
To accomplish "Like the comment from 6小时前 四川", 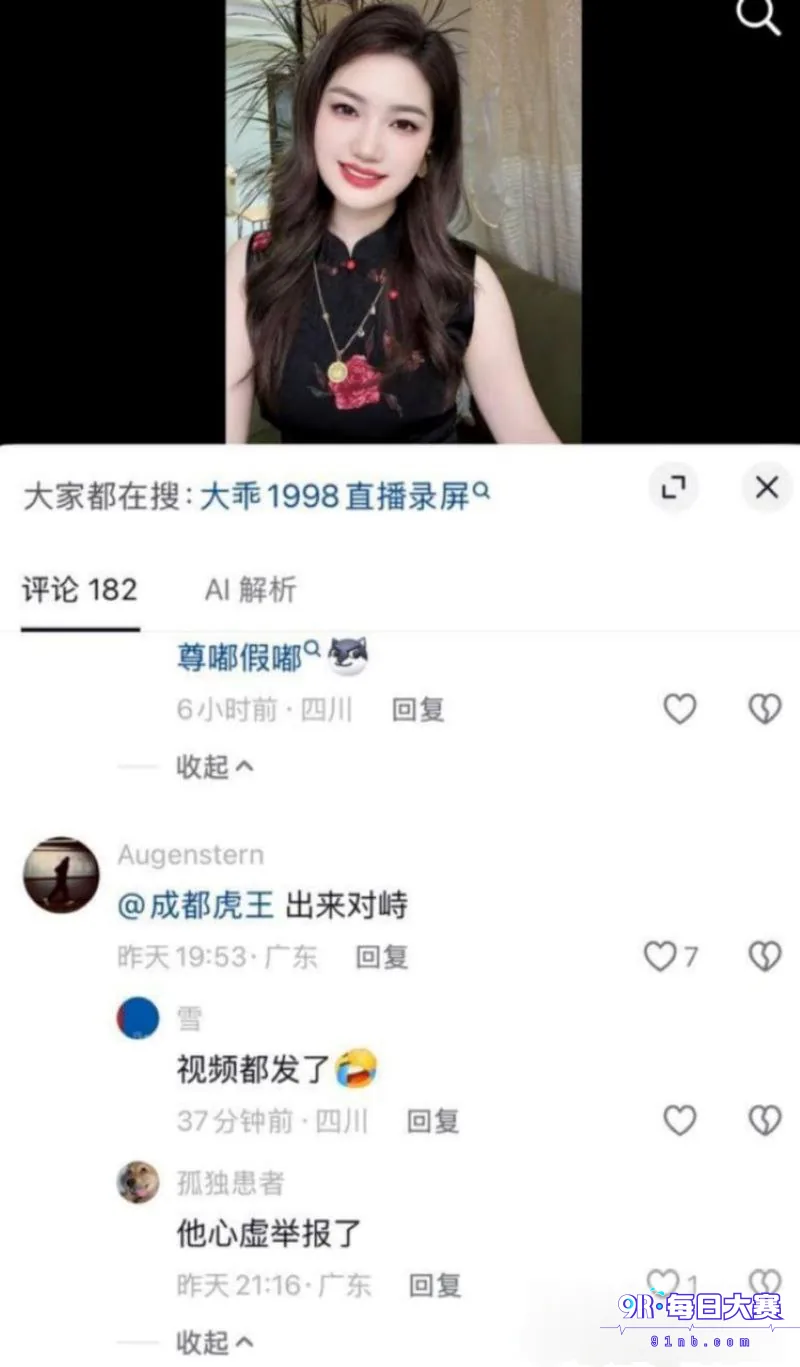I will (680, 709).
